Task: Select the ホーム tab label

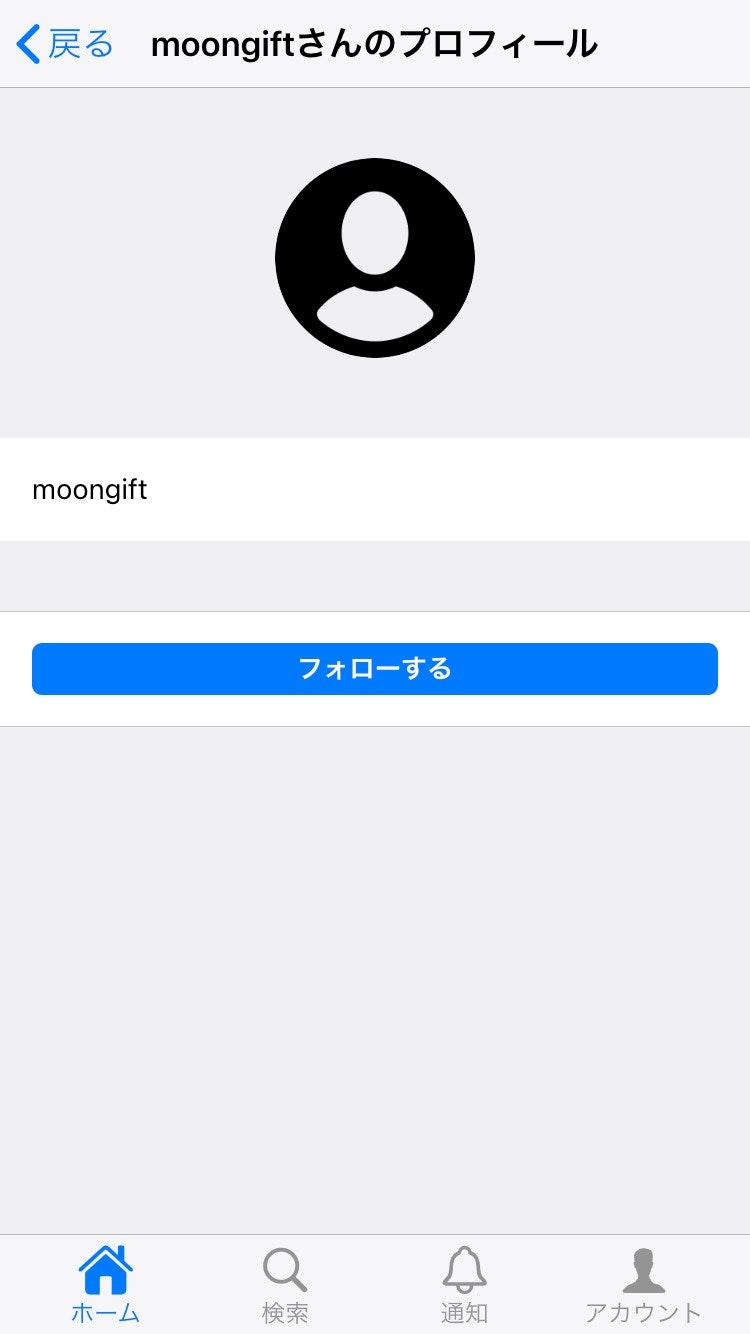Action: click(105, 1312)
